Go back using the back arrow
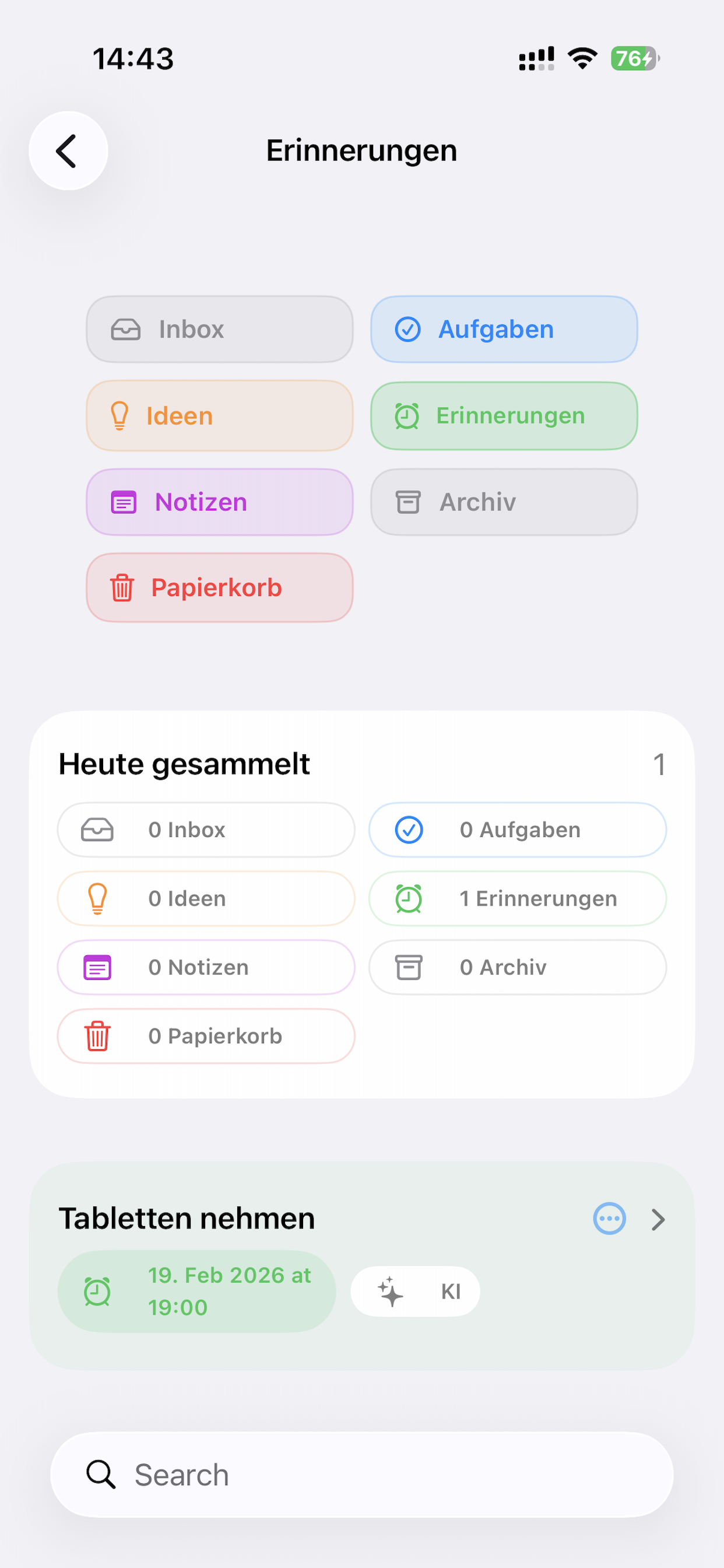The width and height of the screenshot is (724, 1568). [x=67, y=150]
